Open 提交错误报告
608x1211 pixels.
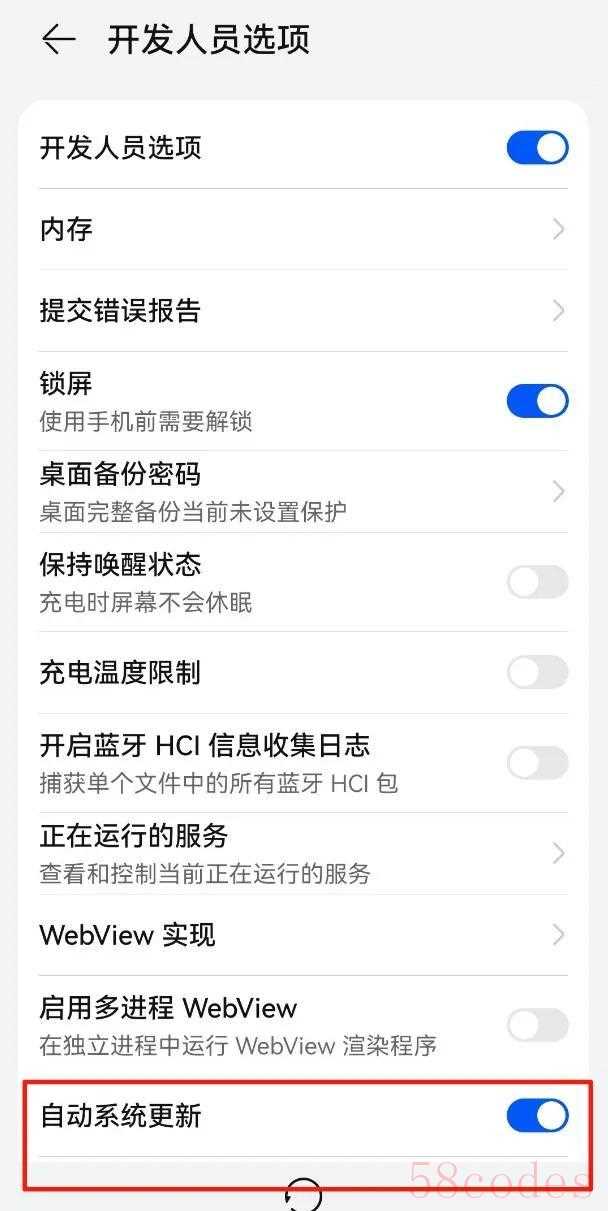point(302,311)
